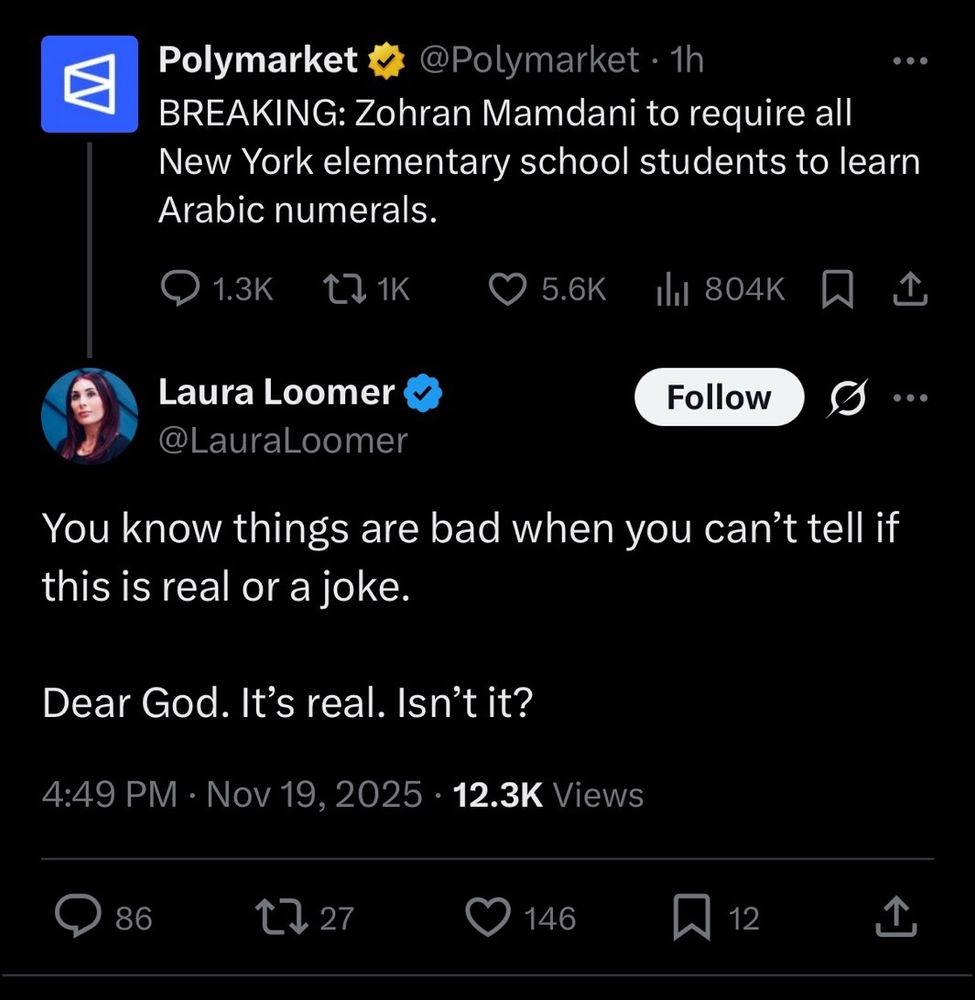Bookmark Polymarket's tweet
This screenshot has width=975, height=1000.
(x=837, y=289)
